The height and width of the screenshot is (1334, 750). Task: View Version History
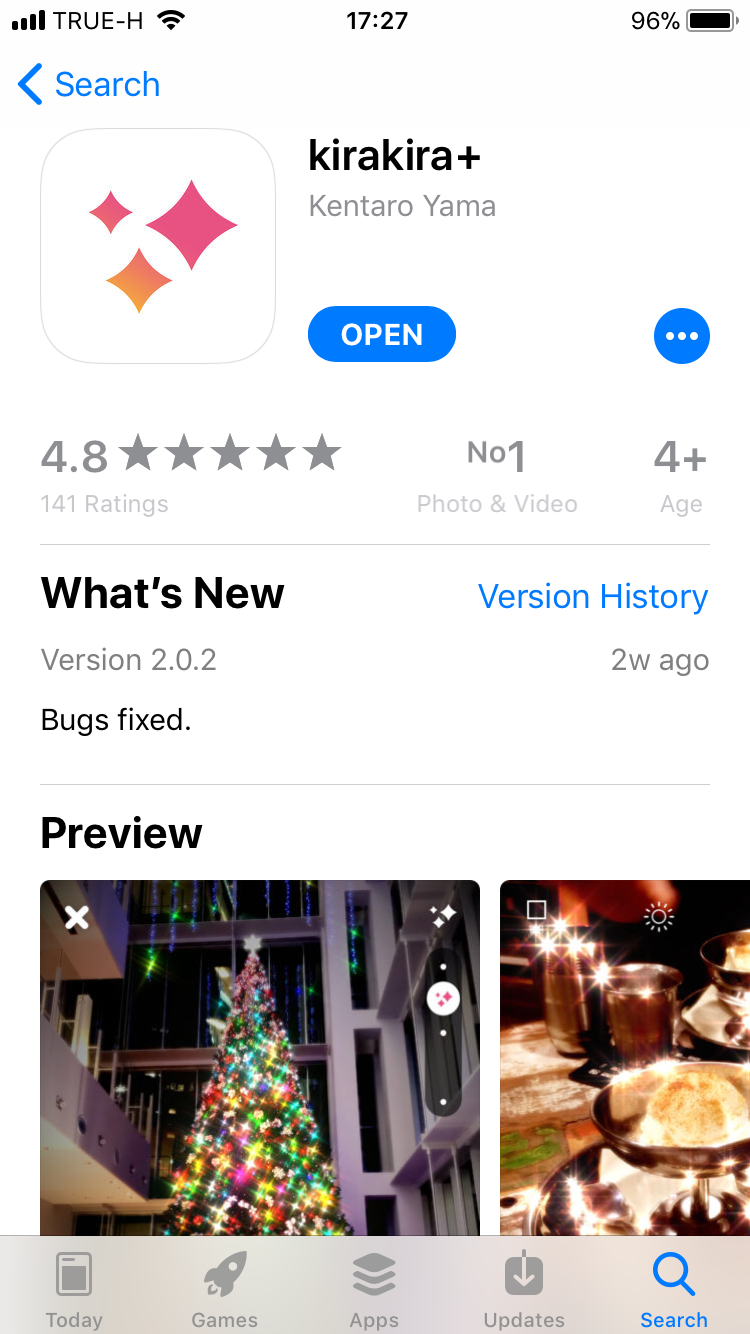592,597
